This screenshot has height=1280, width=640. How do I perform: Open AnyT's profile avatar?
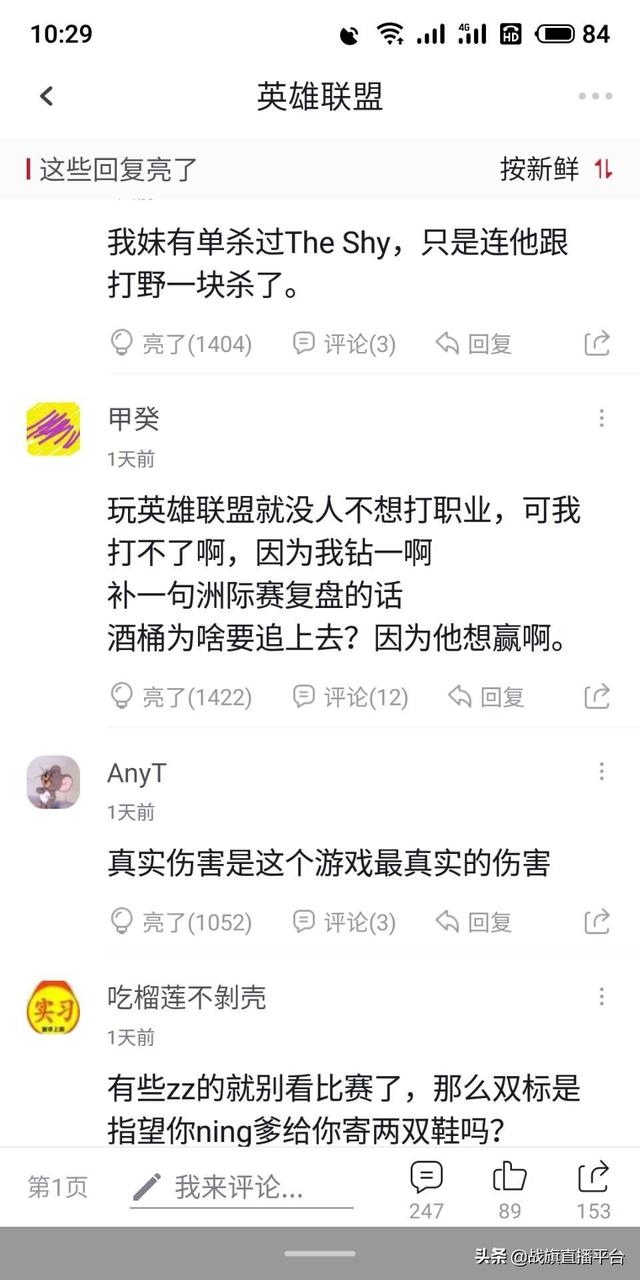pyautogui.click(x=53, y=782)
